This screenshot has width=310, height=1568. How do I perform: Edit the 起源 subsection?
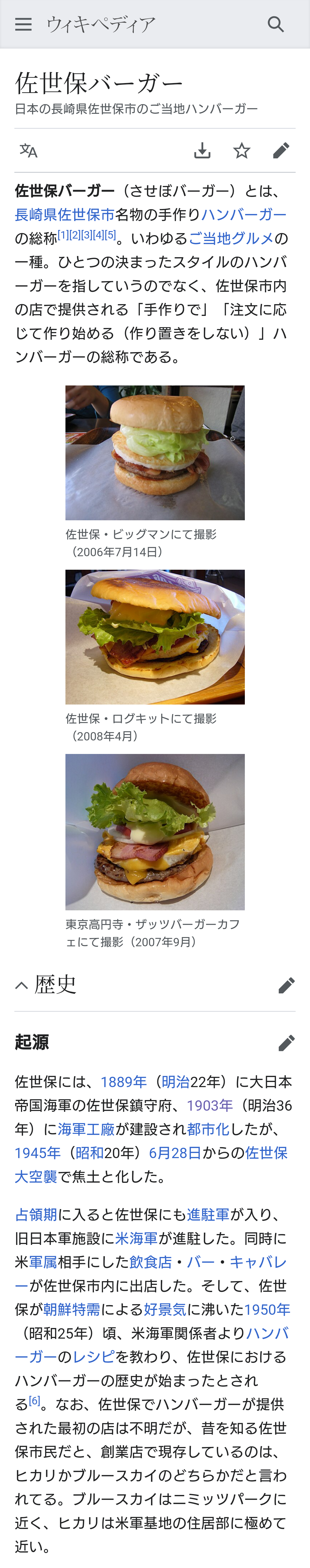[286, 1043]
